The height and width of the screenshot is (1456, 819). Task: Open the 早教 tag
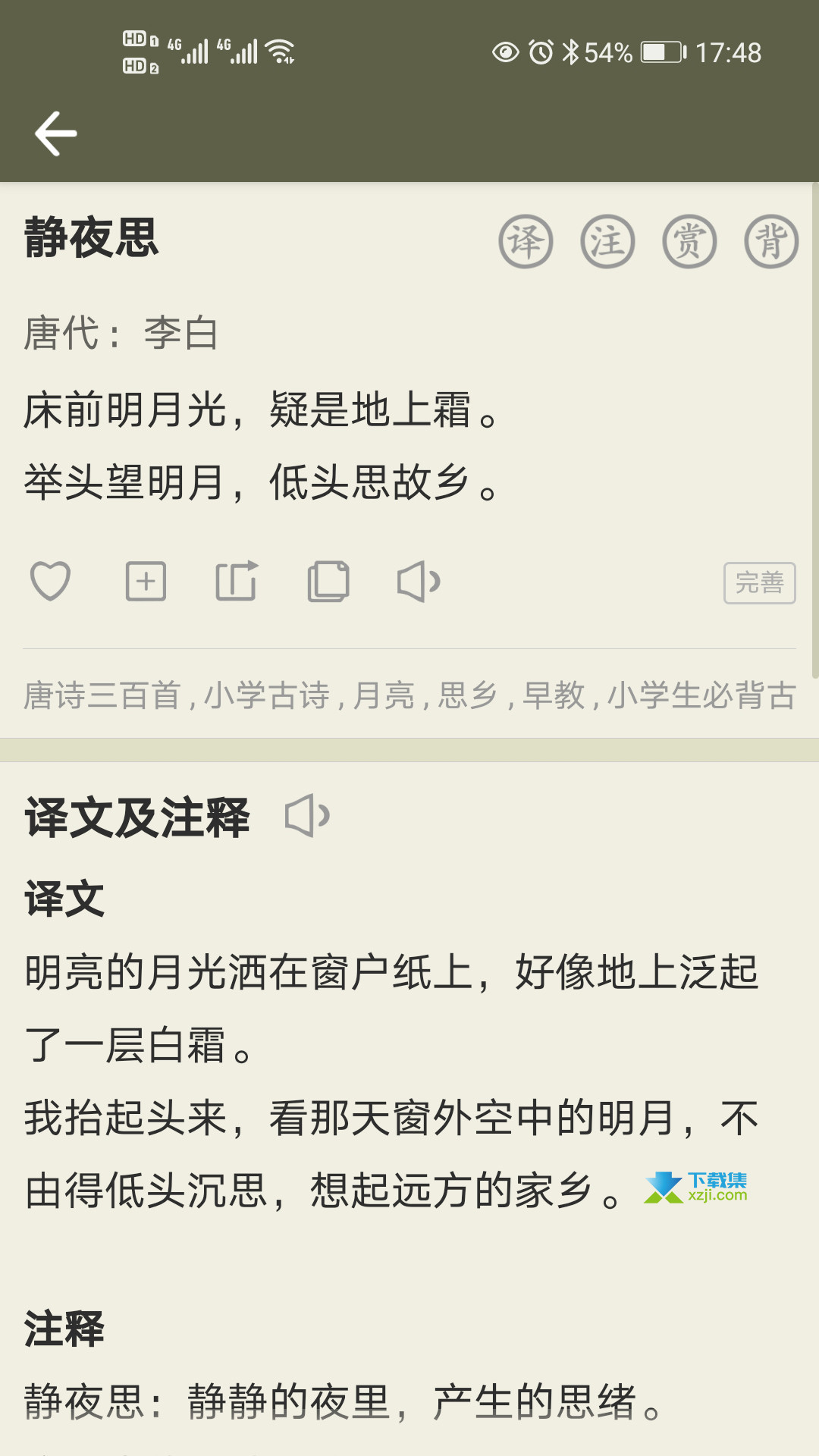pos(554,695)
